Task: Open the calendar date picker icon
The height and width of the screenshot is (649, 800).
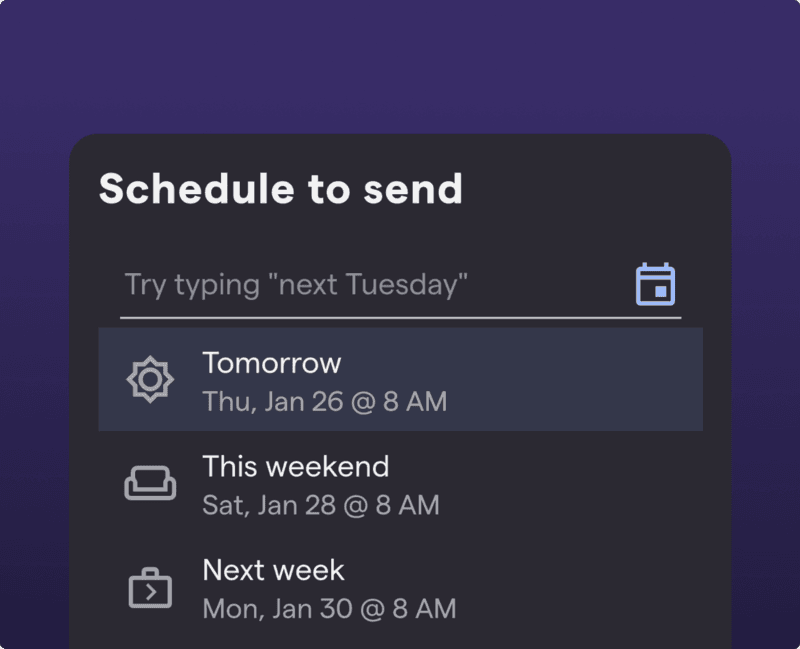Action: point(656,285)
